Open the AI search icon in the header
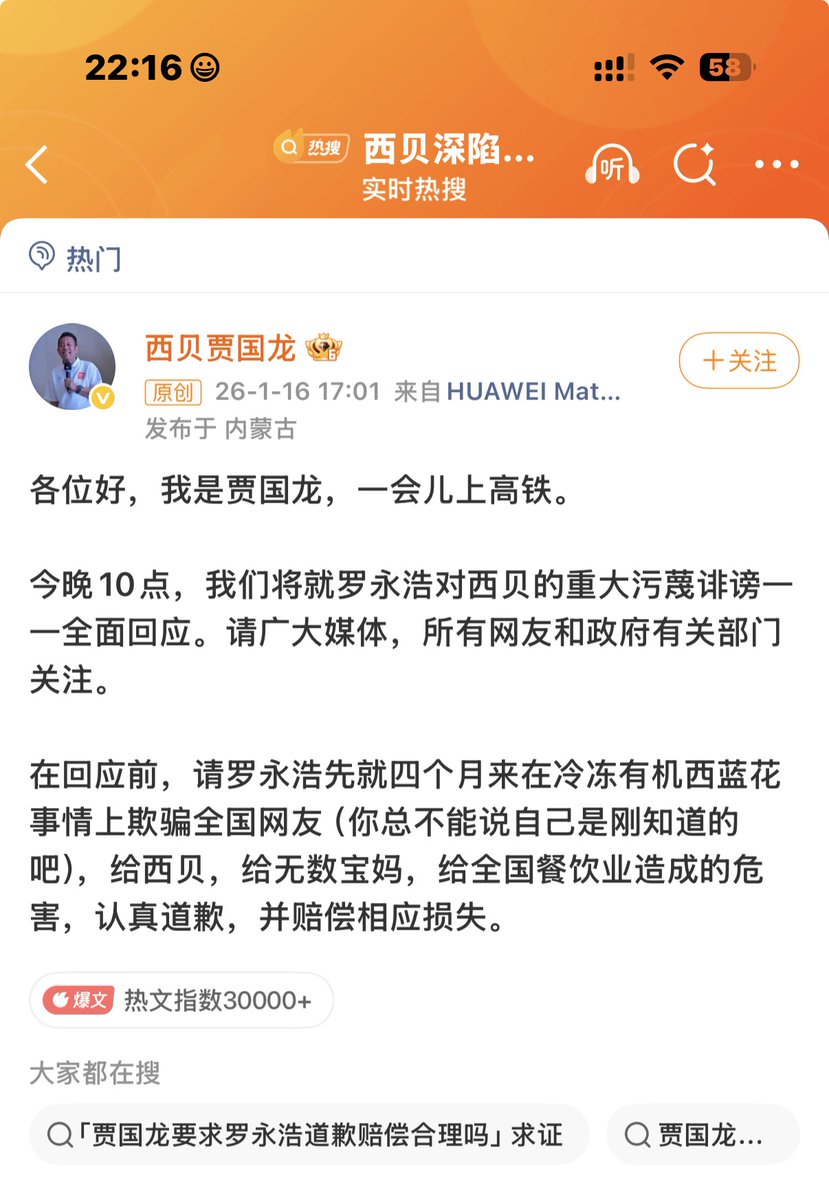The image size is (829, 1200). pos(694,164)
